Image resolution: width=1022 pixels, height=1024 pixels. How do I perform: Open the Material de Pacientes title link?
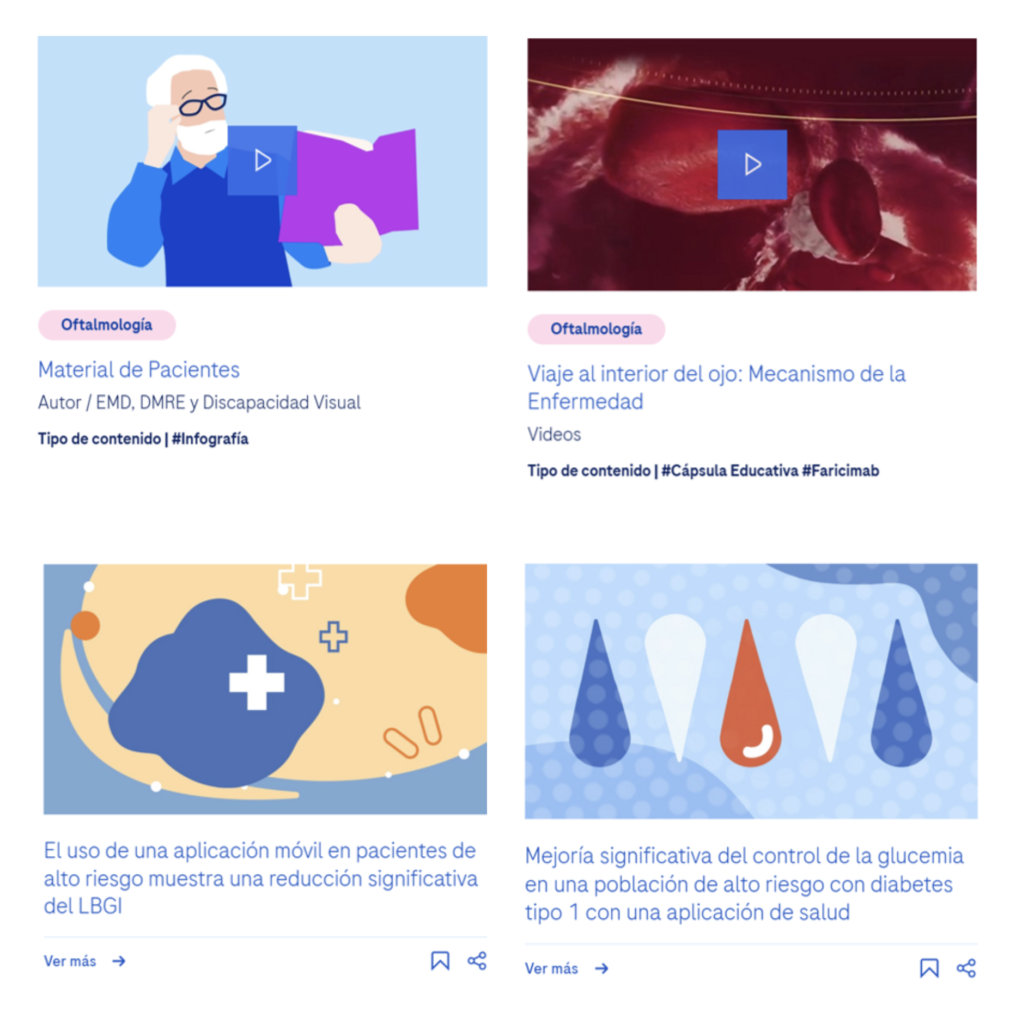click(139, 370)
